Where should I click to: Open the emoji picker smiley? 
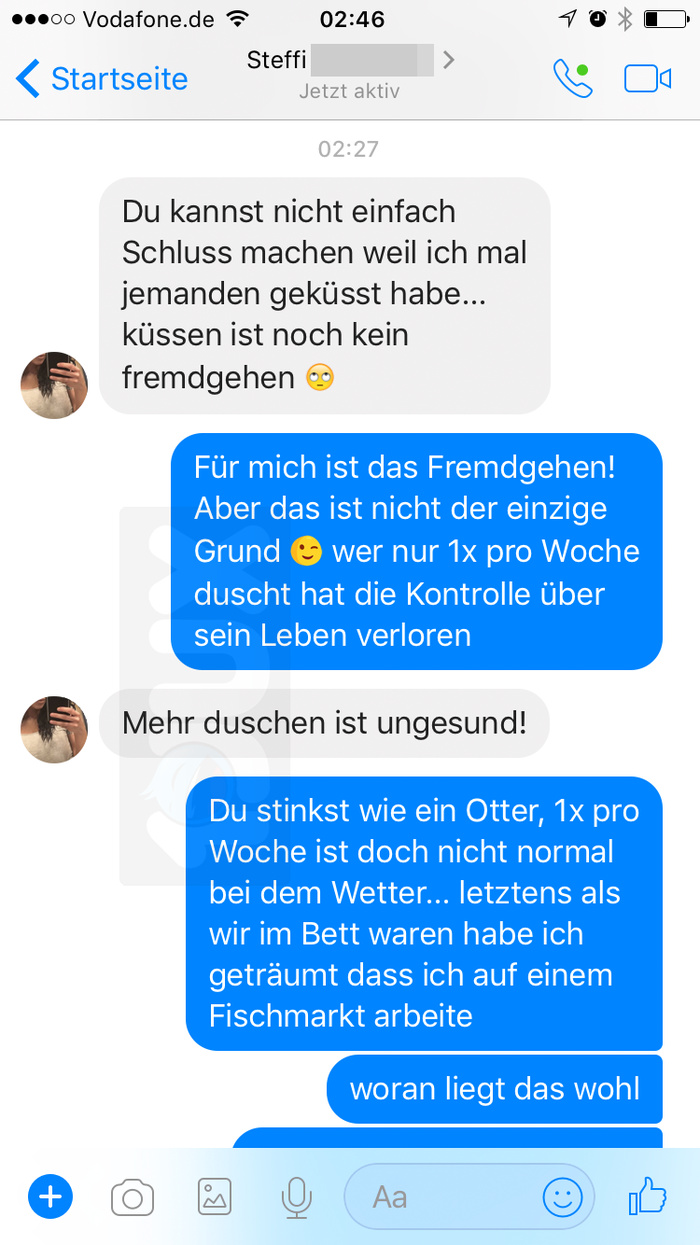coord(563,1196)
